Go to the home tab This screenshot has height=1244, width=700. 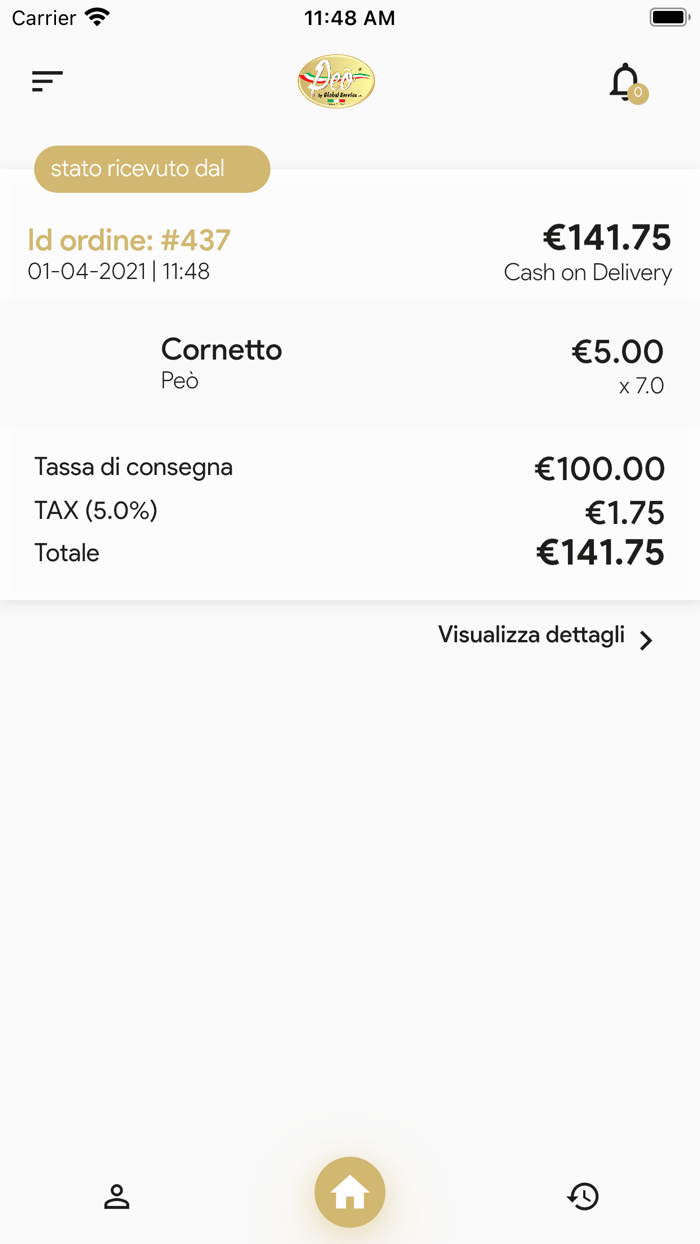pos(350,1192)
